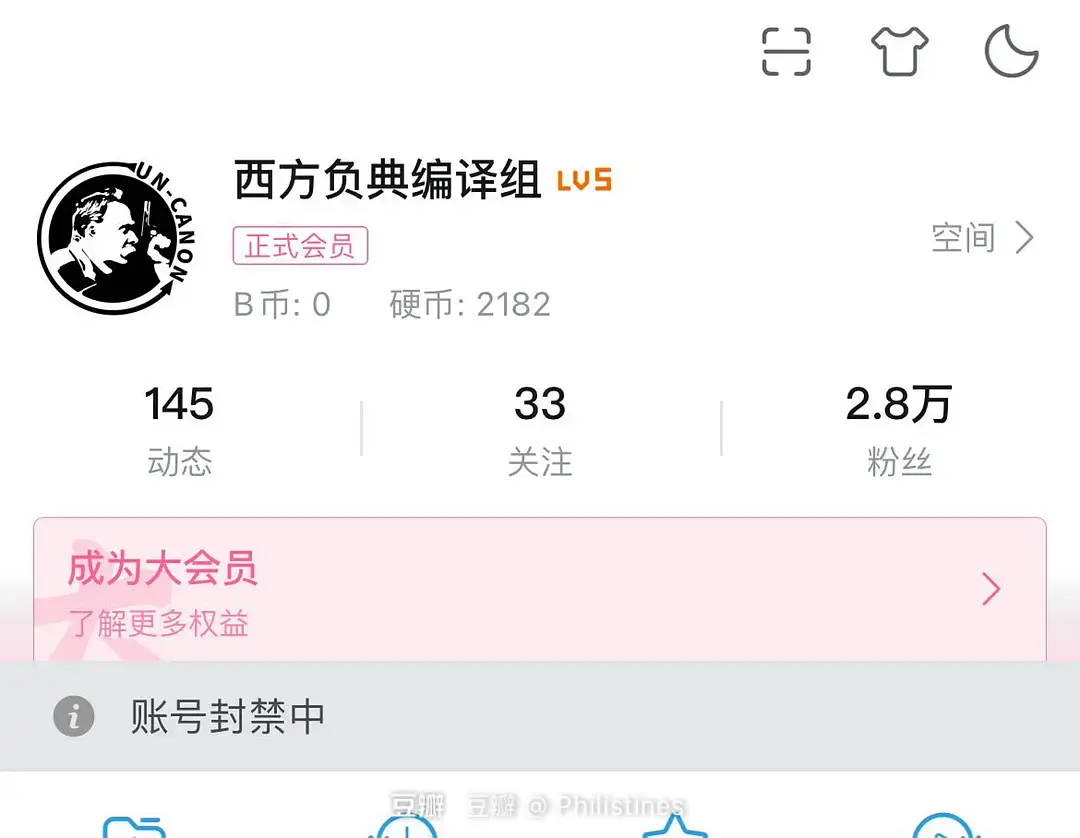Tap the profile avatar
The image size is (1080, 838).
coord(117,238)
